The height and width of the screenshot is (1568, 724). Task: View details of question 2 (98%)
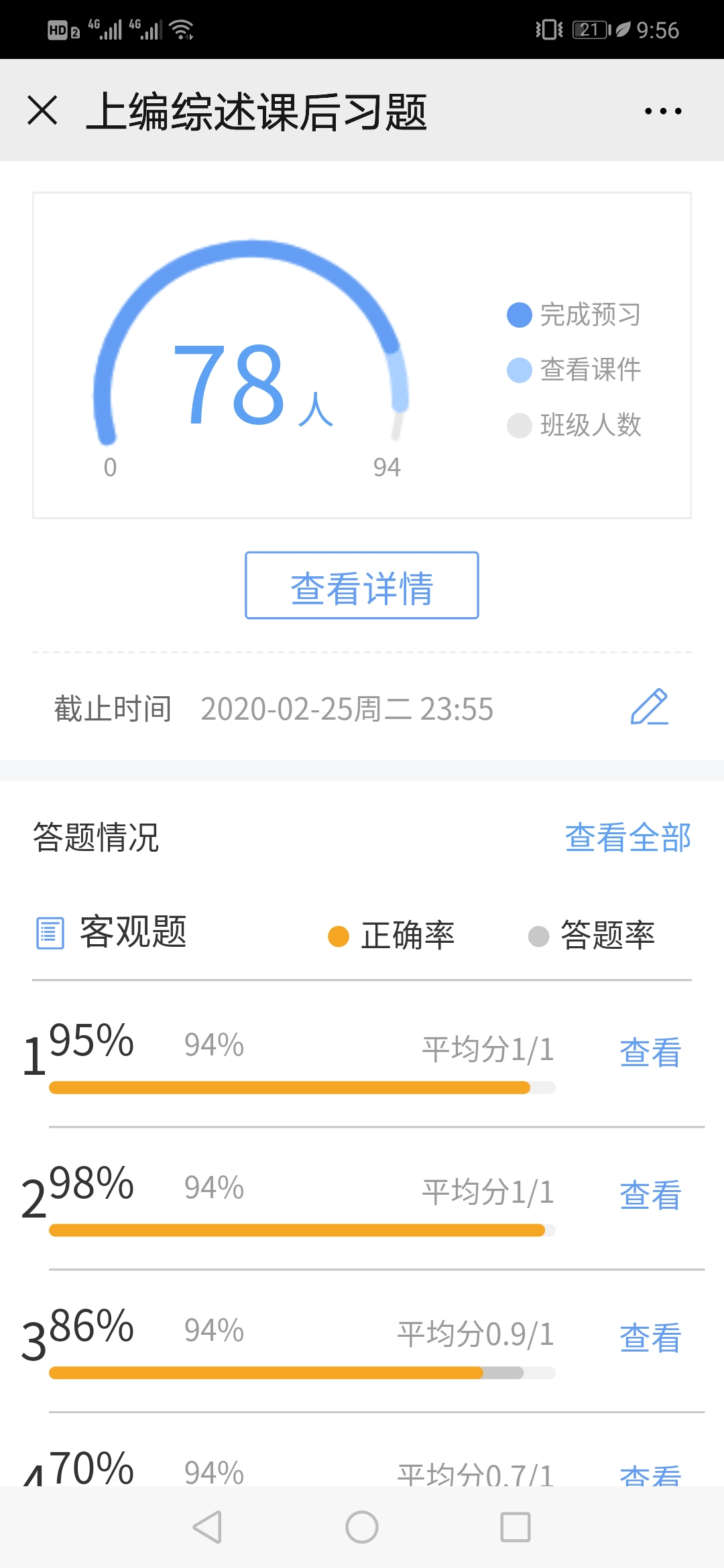(650, 1195)
